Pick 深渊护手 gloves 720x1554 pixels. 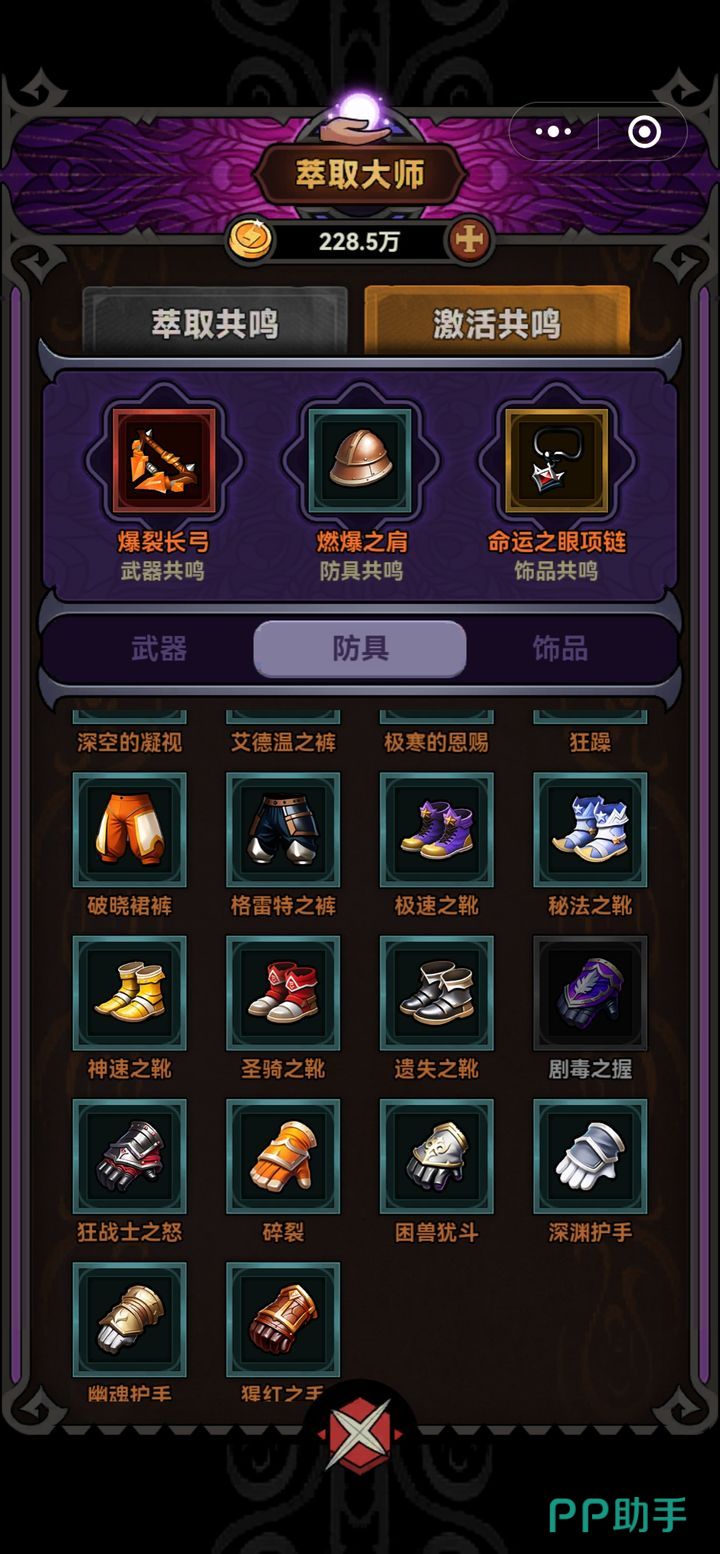point(590,1156)
